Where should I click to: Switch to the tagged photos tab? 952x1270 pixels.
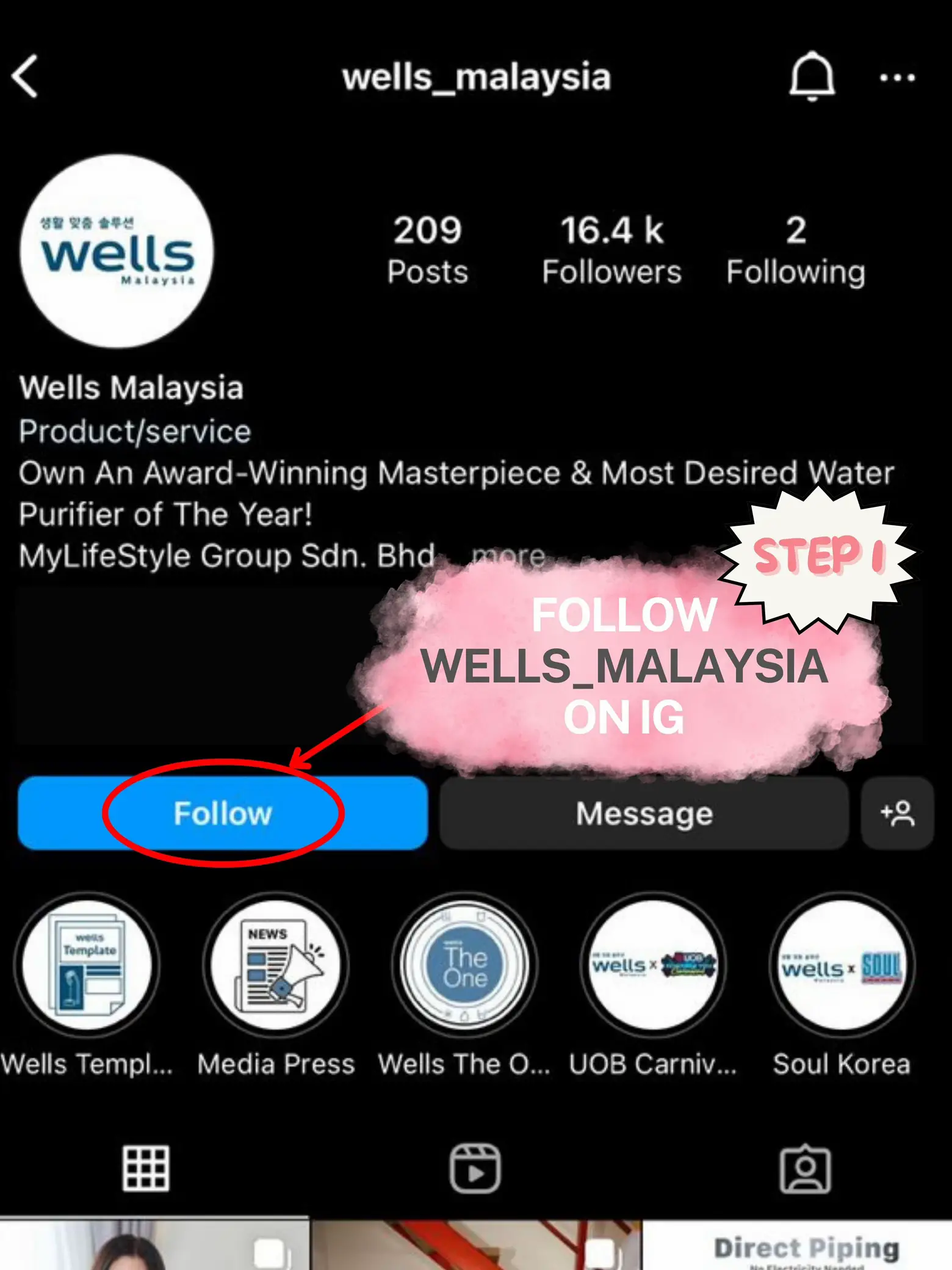[806, 1168]
